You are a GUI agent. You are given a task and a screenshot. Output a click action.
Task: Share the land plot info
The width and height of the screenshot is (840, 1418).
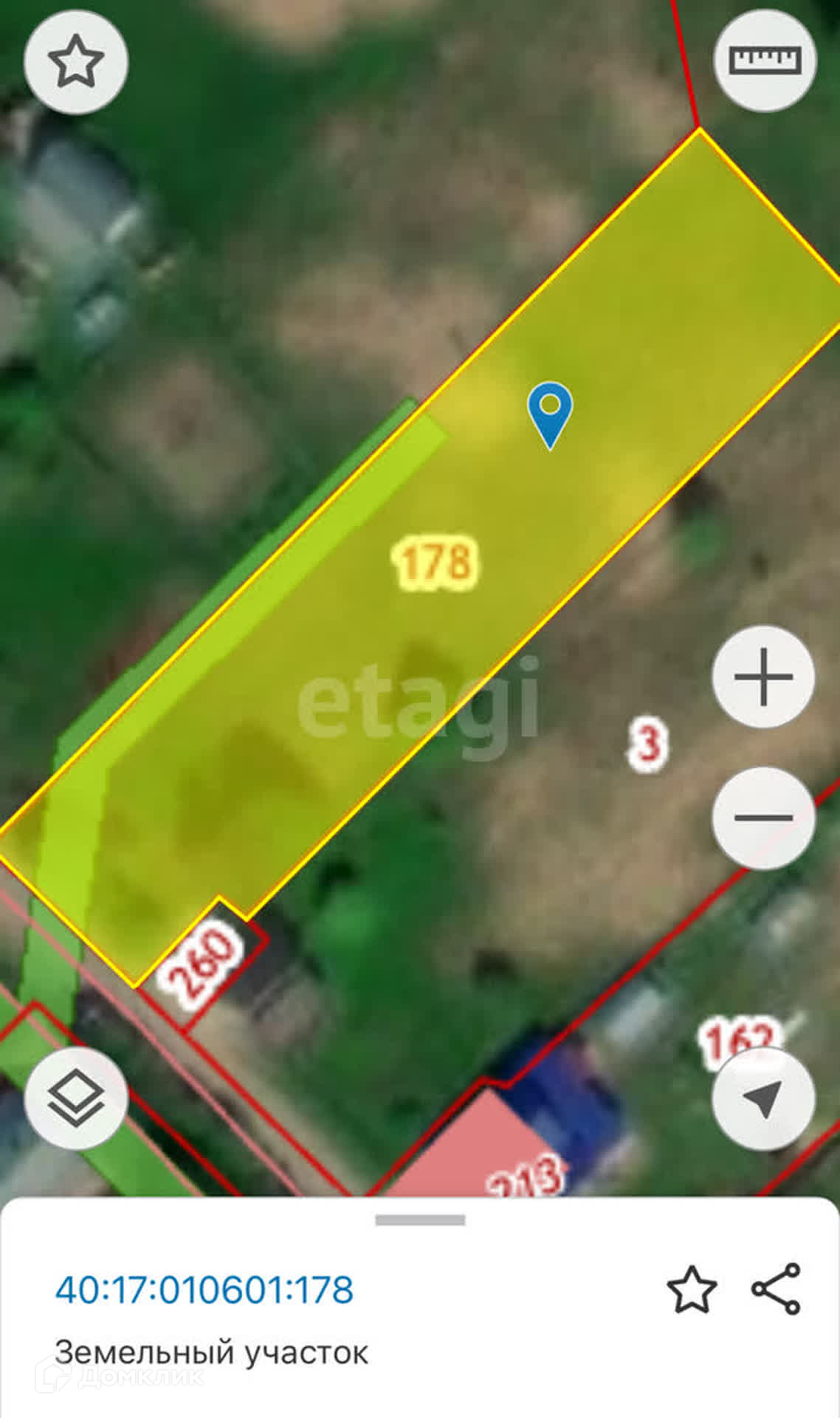(x=776, y=1289)
